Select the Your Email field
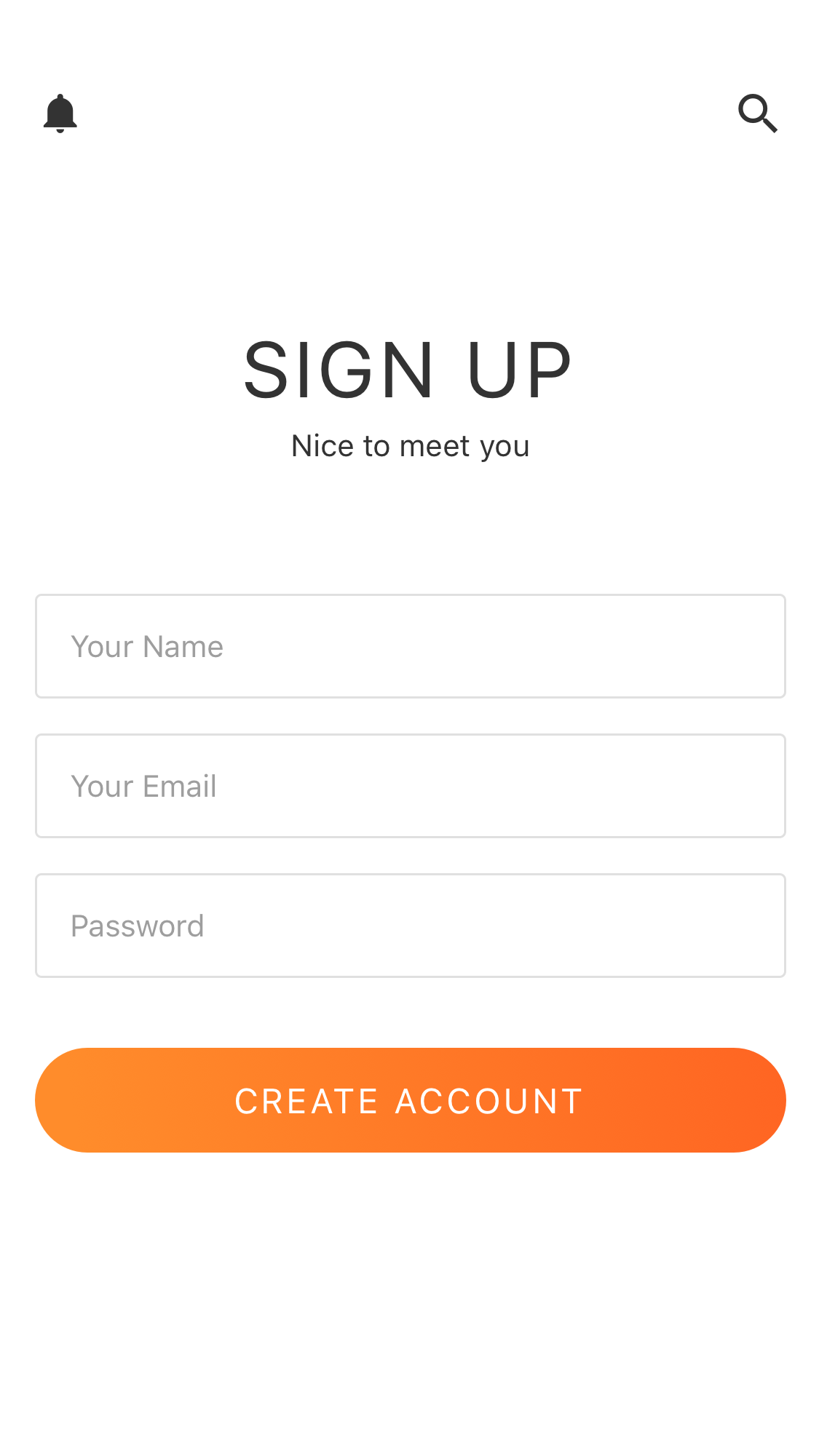 411,786
